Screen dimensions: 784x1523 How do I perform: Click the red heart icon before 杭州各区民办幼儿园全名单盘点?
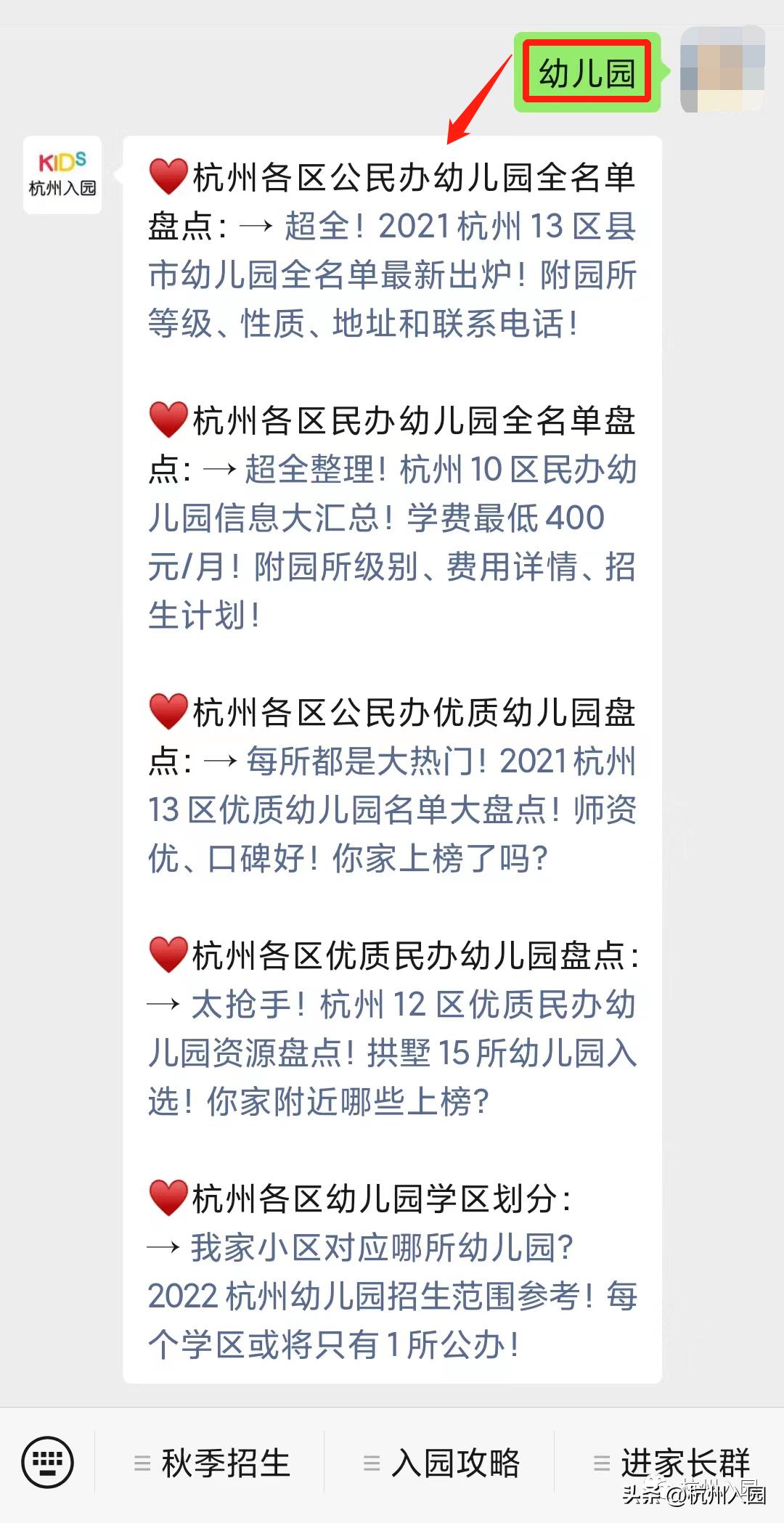pyautogui.click(x=166, y=421)
